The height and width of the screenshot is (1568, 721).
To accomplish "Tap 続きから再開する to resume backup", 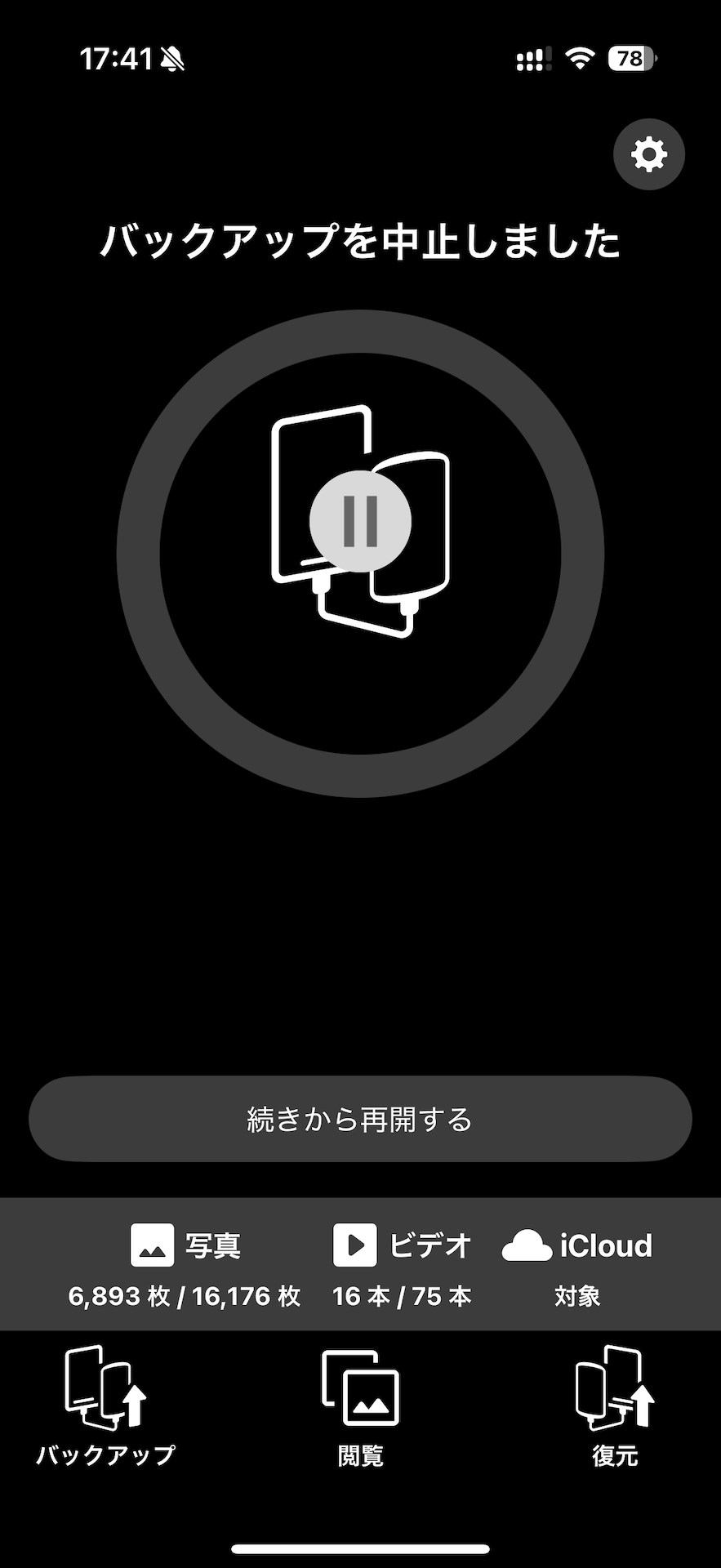I will pos(360,1119).
